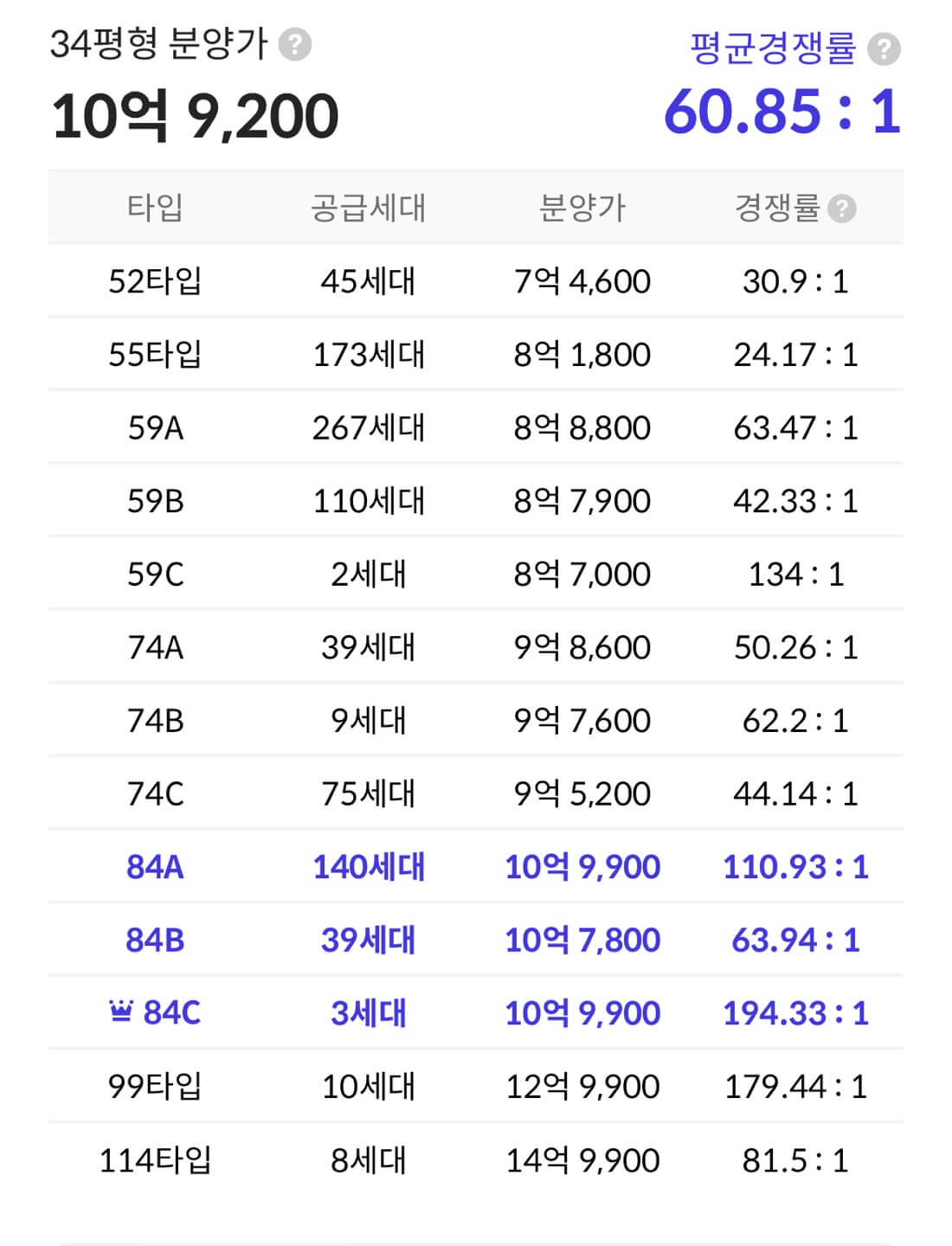Sort by the 공급세대 column header
Viewport: 952px width, 1246px height.
[x=365, y=208]
